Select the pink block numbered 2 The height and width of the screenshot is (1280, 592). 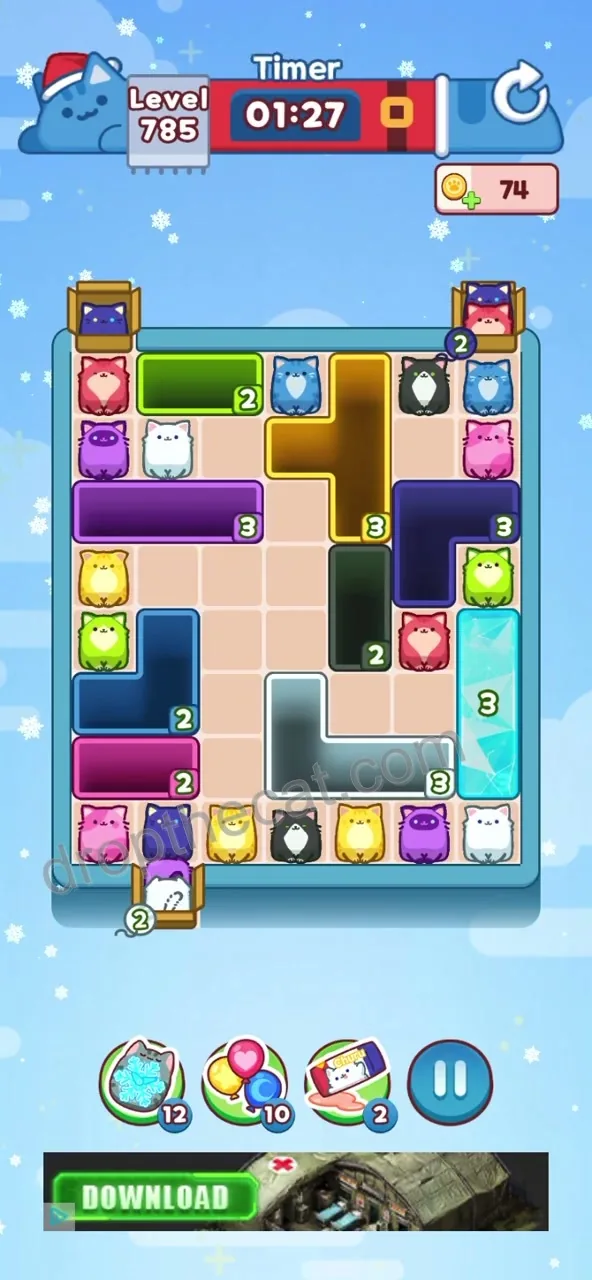click(136, 767)
